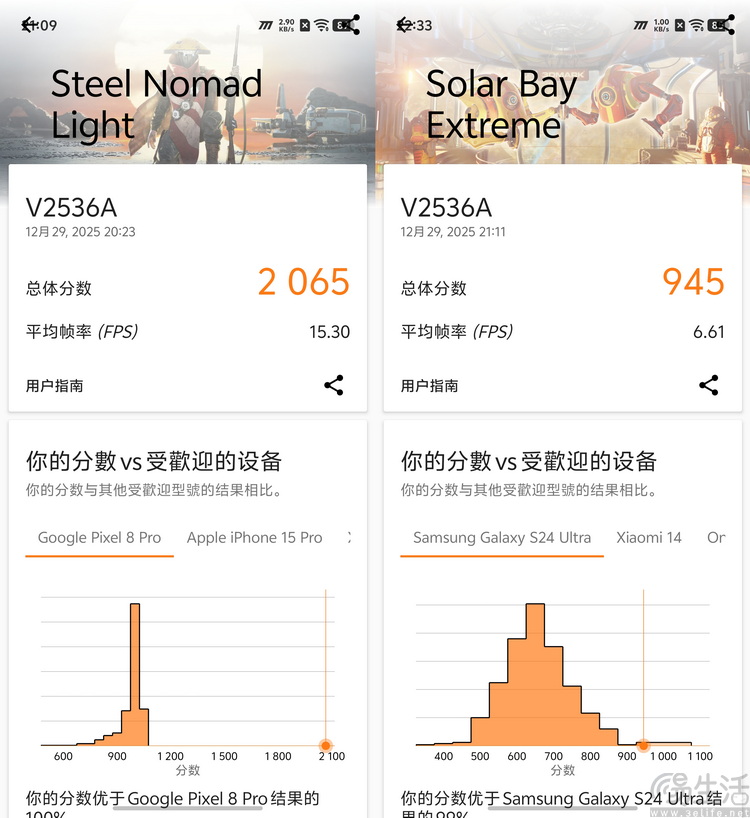Switch to the Apple iPhone 15 Pro comparison tab
This screenshot has width=750, height=818.
(x=254, y=537)
